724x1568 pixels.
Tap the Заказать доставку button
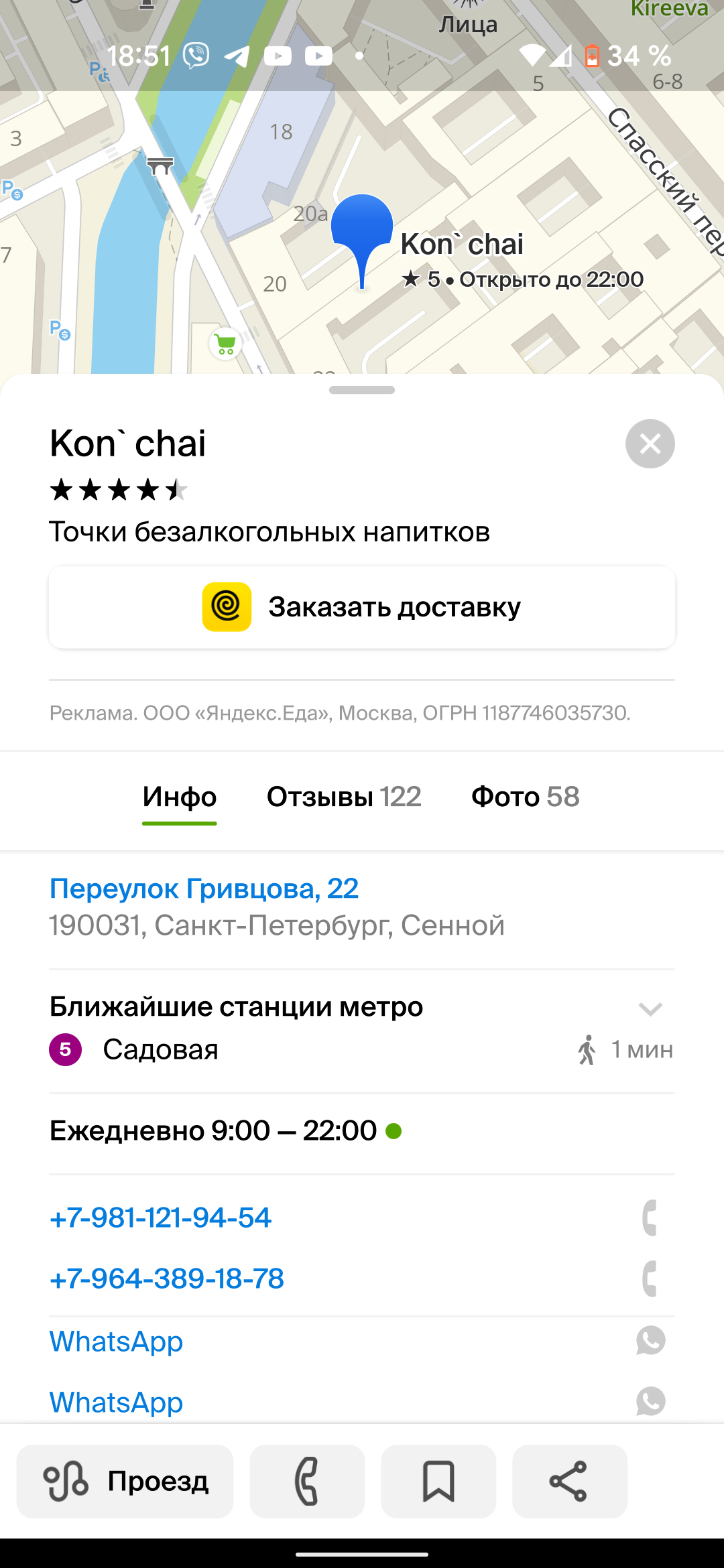[x=362, y=607]
